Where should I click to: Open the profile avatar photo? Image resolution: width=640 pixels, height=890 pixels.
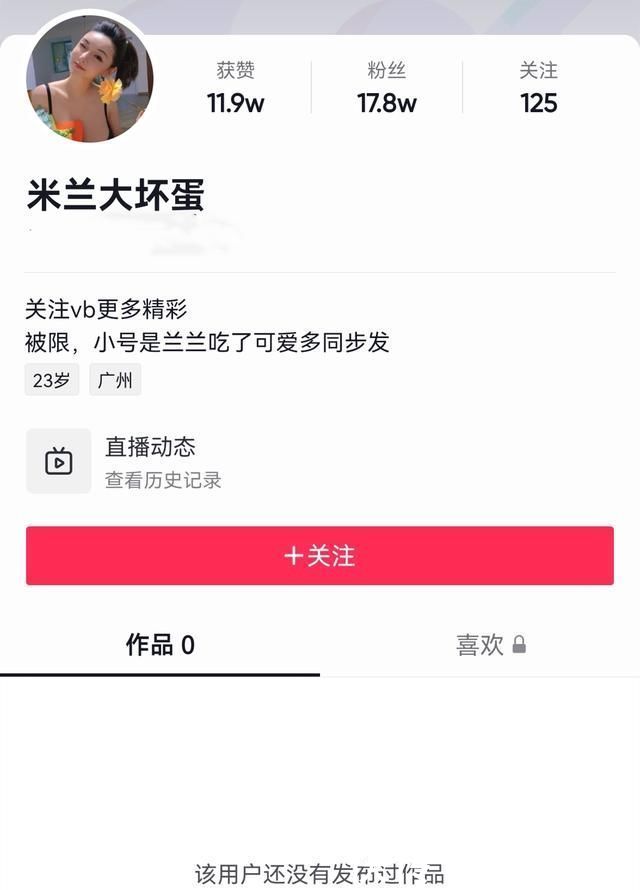coord(89,77)
